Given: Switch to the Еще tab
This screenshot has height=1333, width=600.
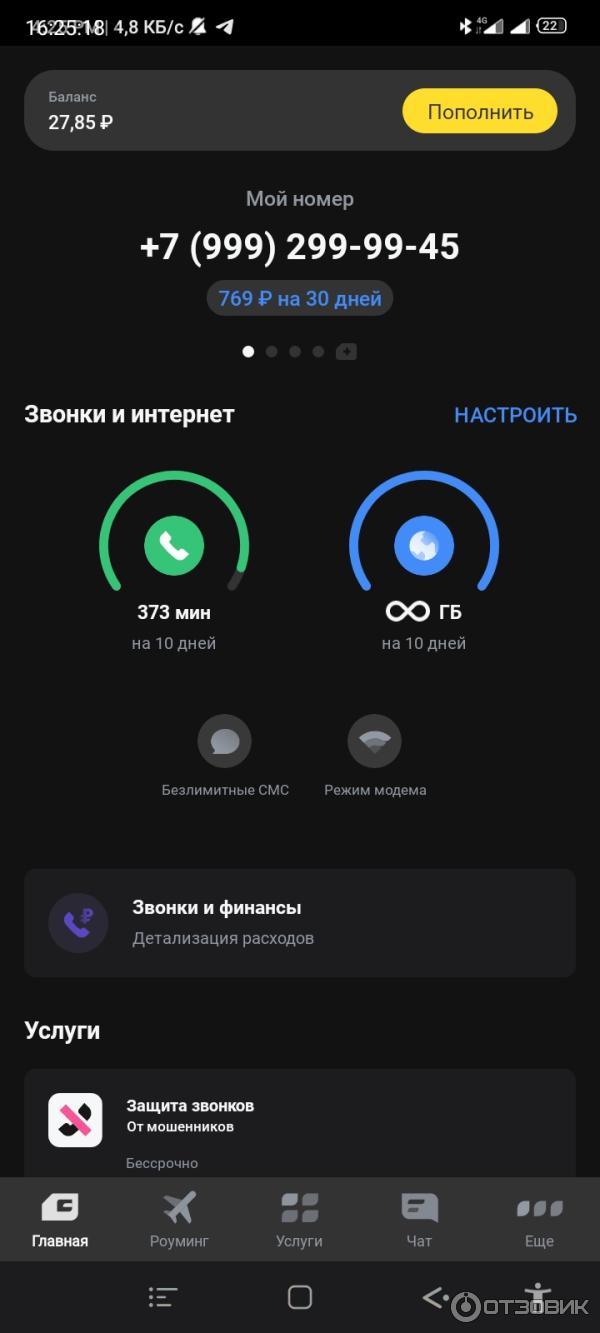Looking at the screenshot, I should pos(539,1219).
